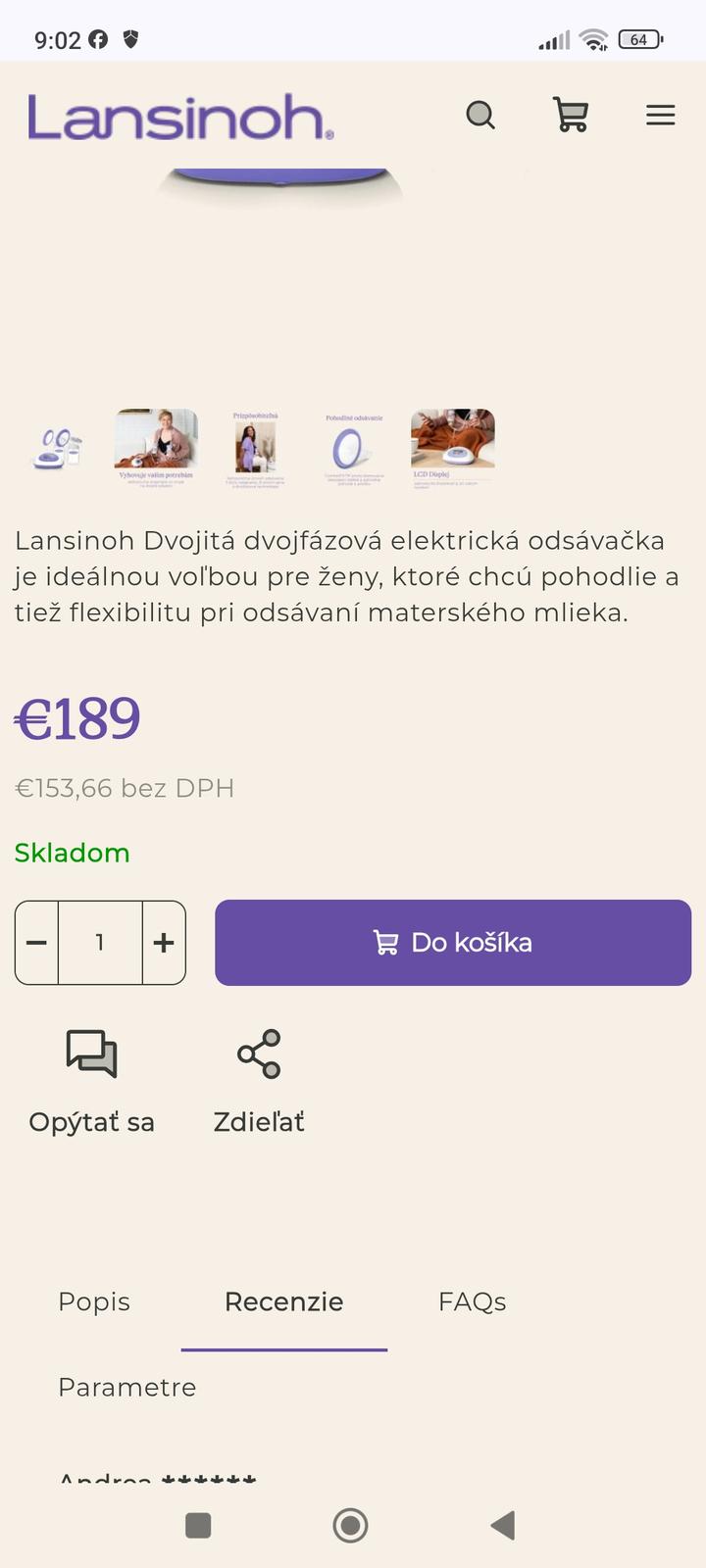Viewport: 706px width, 1568px height.
Task: Add the pump with 'Do košíka'
Action: tap(453, 943)
